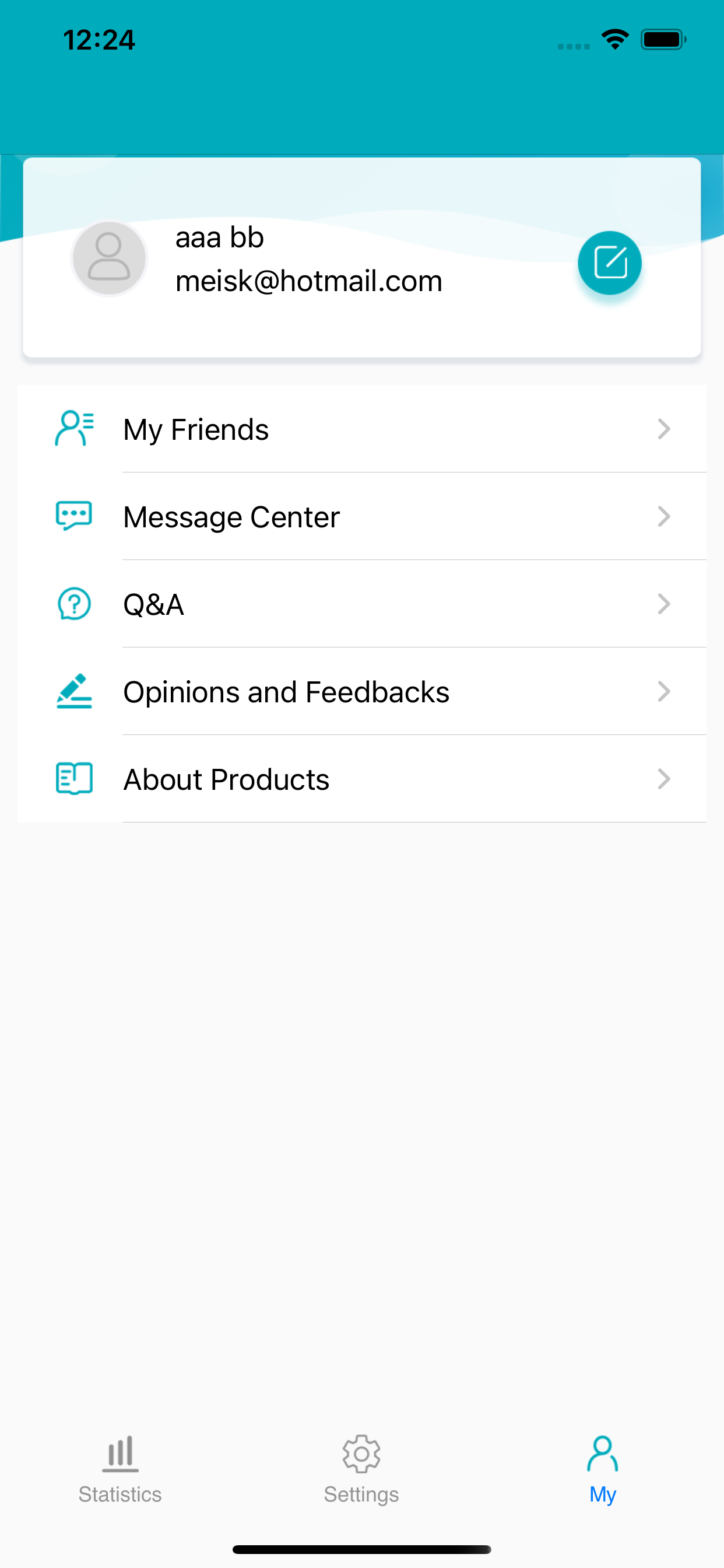Open the Message Center
Image resolution: width=724 pixels, height=1568 pixels.
pos(362,516)
